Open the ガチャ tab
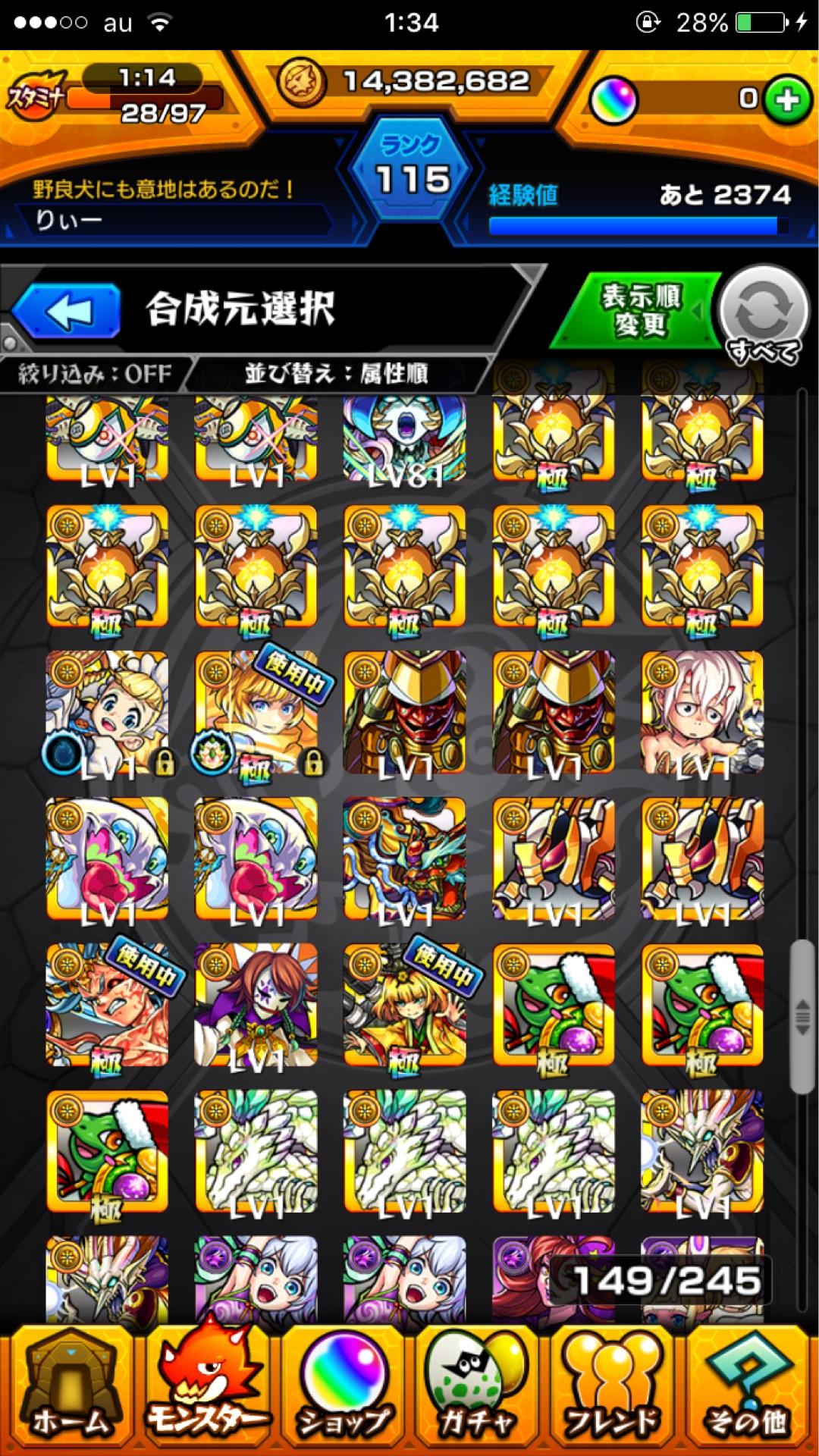The width and height of the screenshot is (819, 1456). pyautogui.click(x=476, y=1391)
